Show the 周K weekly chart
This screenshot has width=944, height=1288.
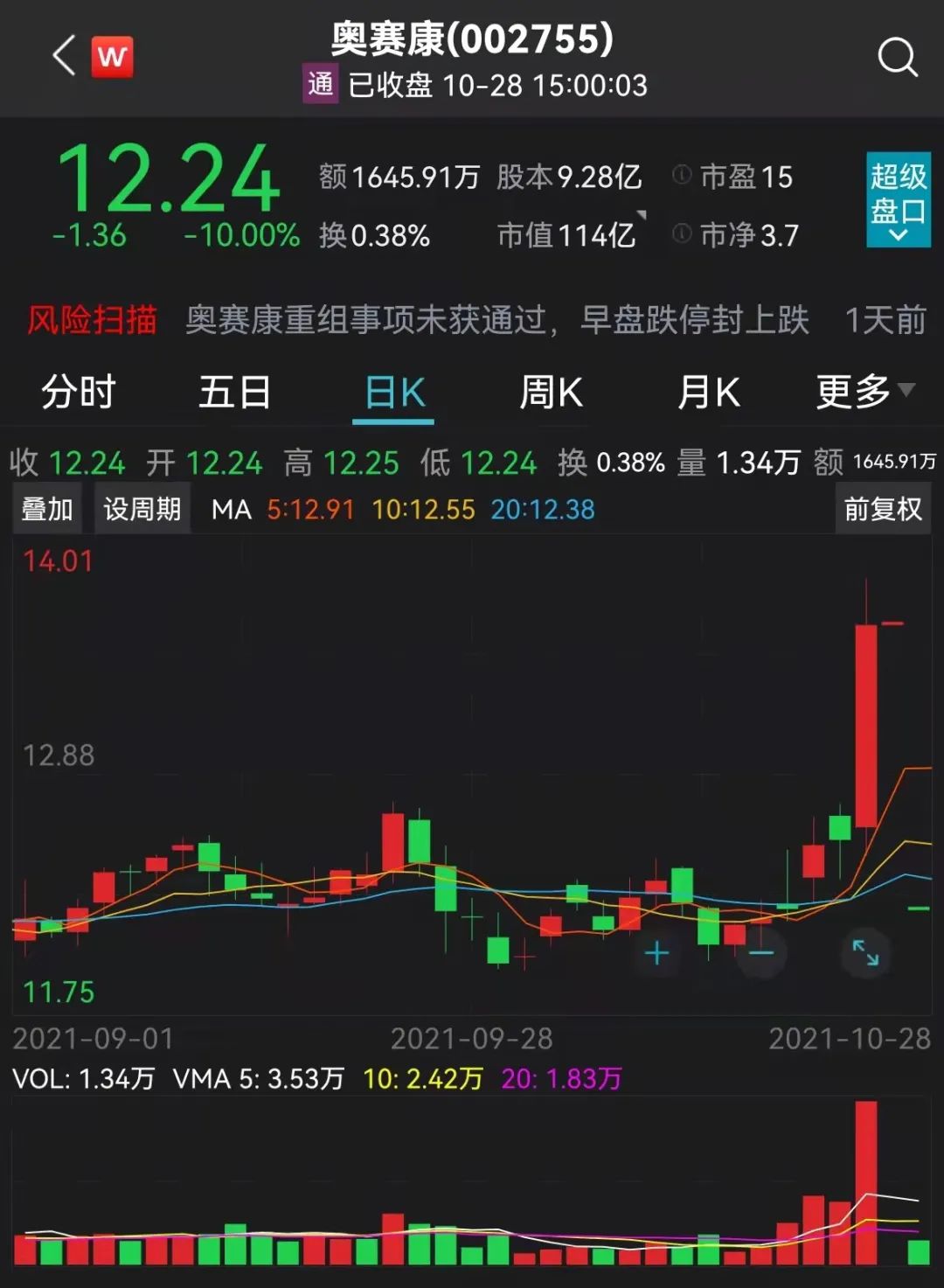tap(551, 392)
